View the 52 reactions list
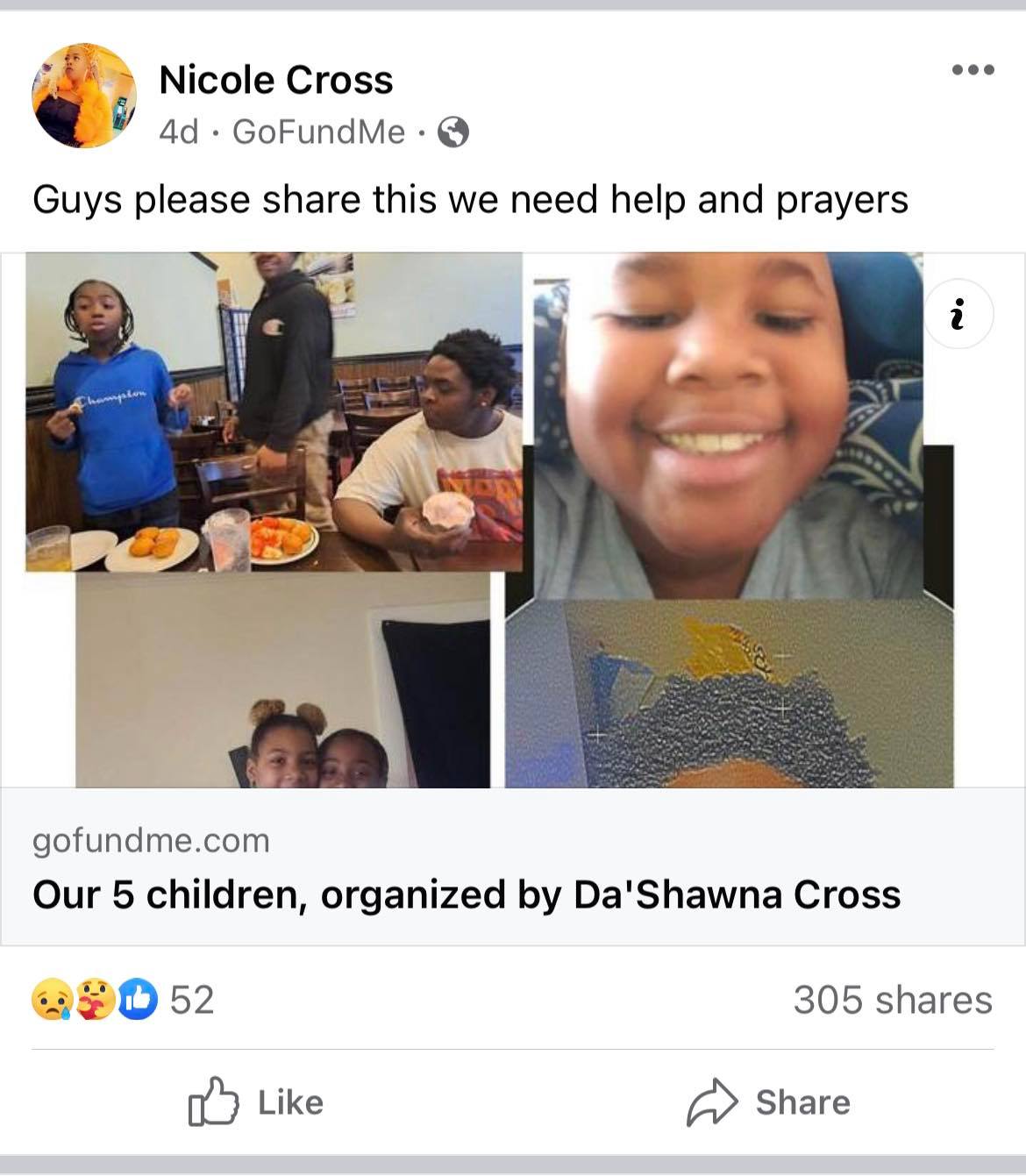The height and width of the screenshot is (1176, 1026). [x=124, y=1000]
